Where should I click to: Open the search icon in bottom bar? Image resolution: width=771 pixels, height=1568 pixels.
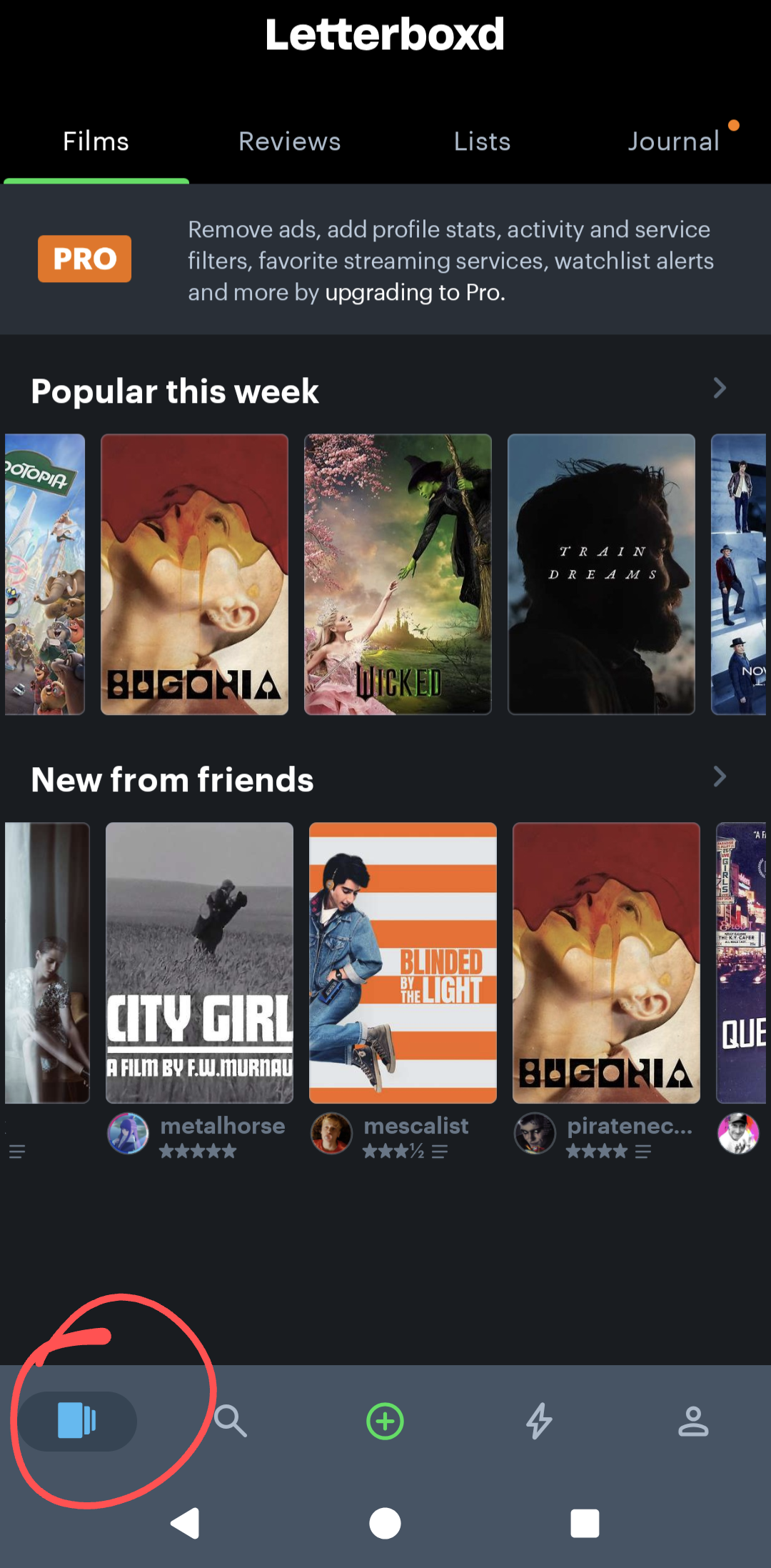coord(231,1421)
